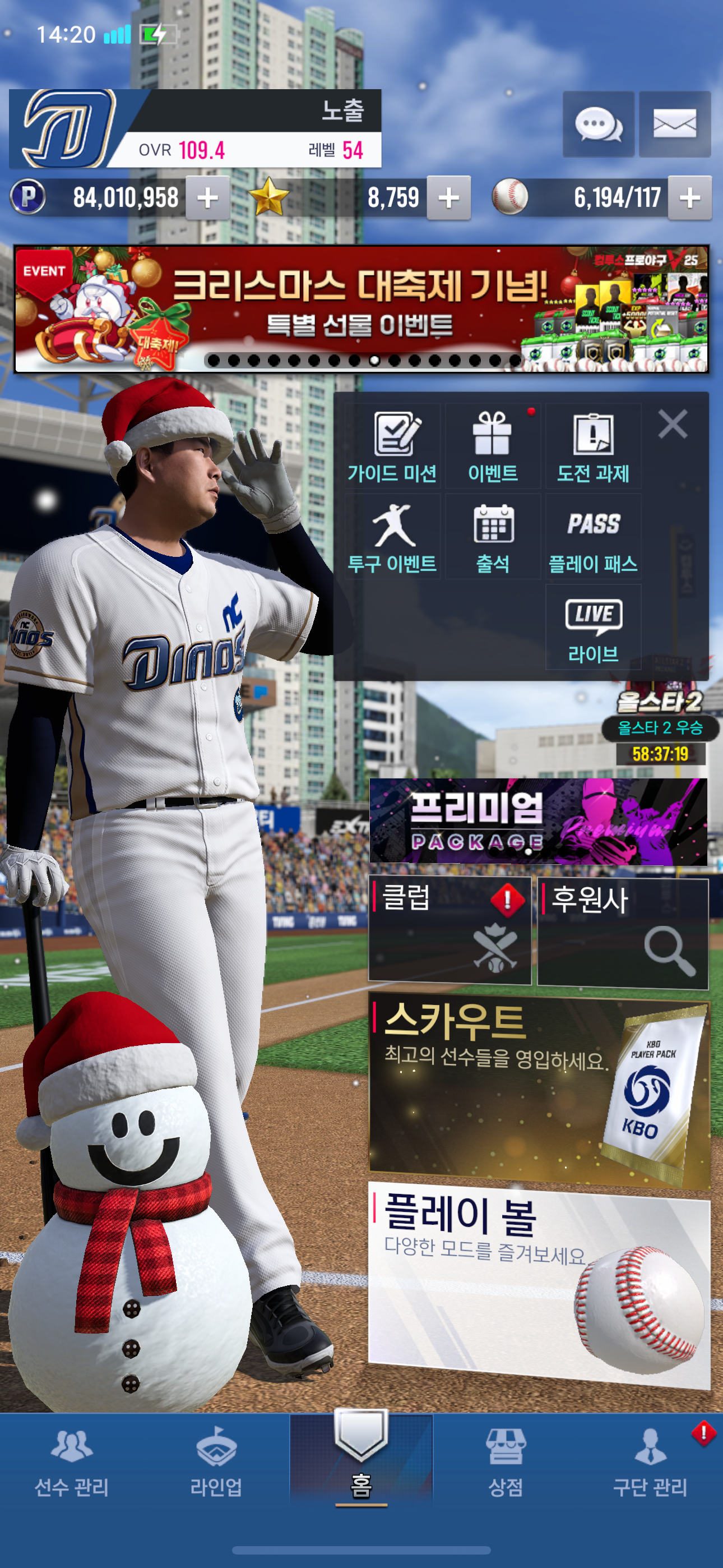Open 플레이 패스
Image resolution: width=723 pixels, height=1568 pixels.
(593, 537)
